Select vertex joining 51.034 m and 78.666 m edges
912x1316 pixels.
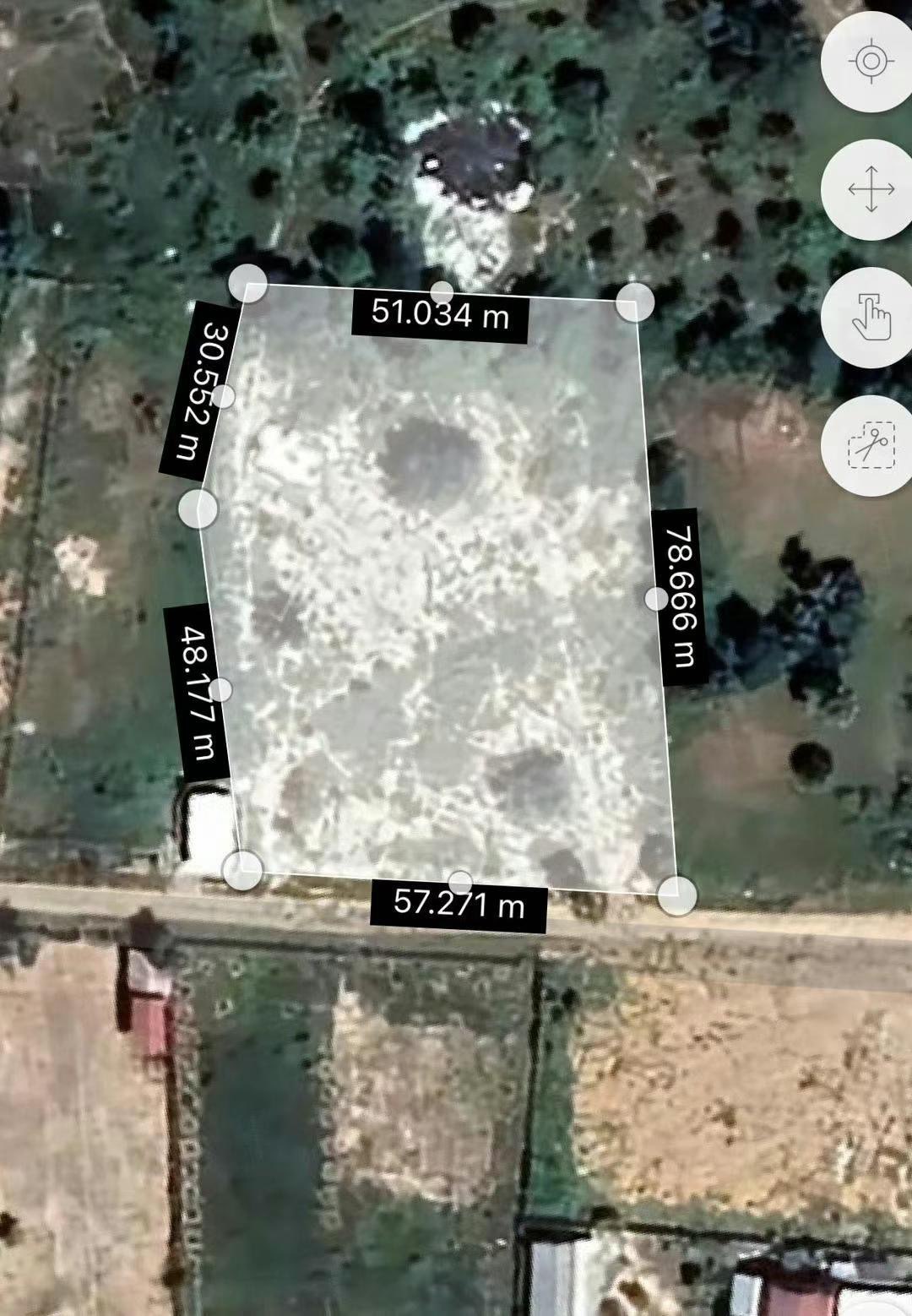click(635, 302)
